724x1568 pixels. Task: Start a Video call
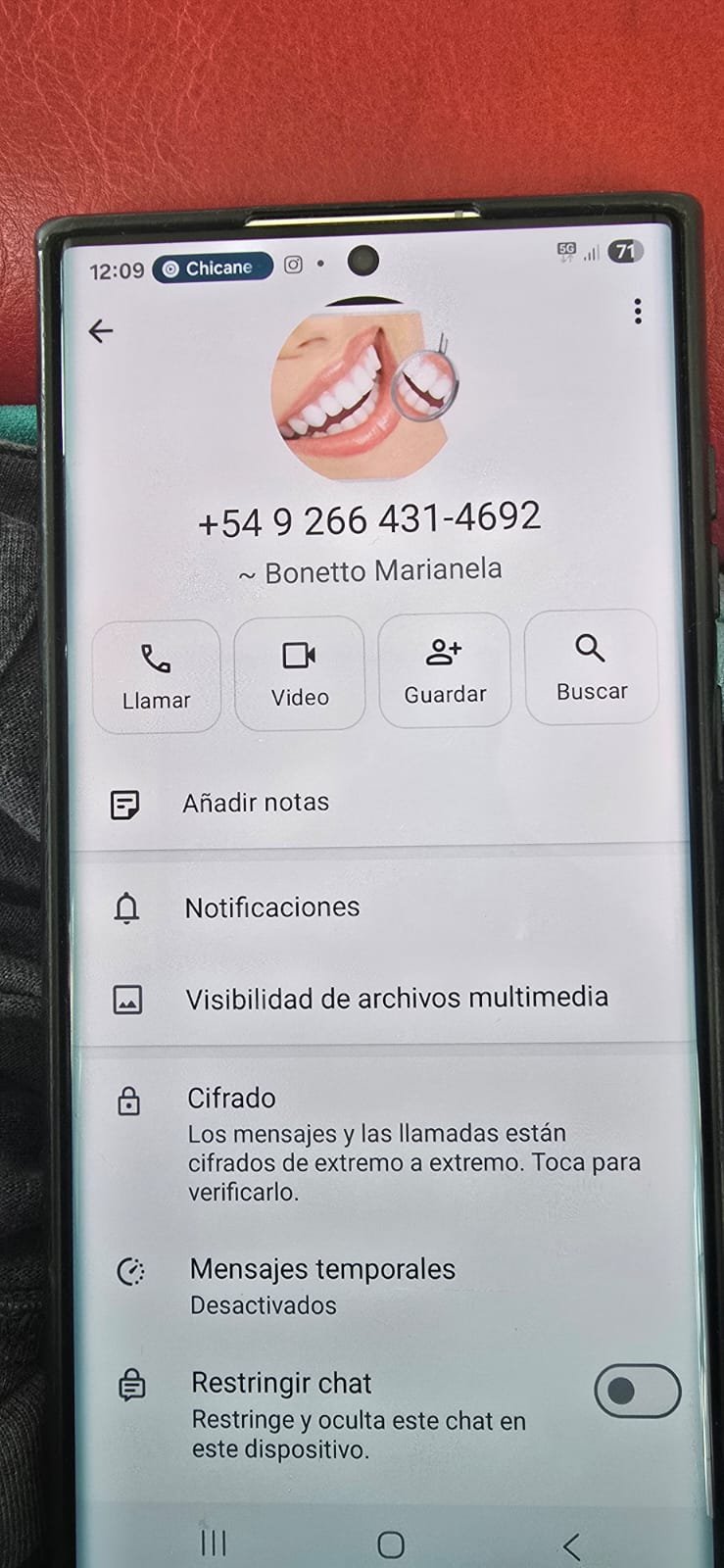tap(300, 673)
